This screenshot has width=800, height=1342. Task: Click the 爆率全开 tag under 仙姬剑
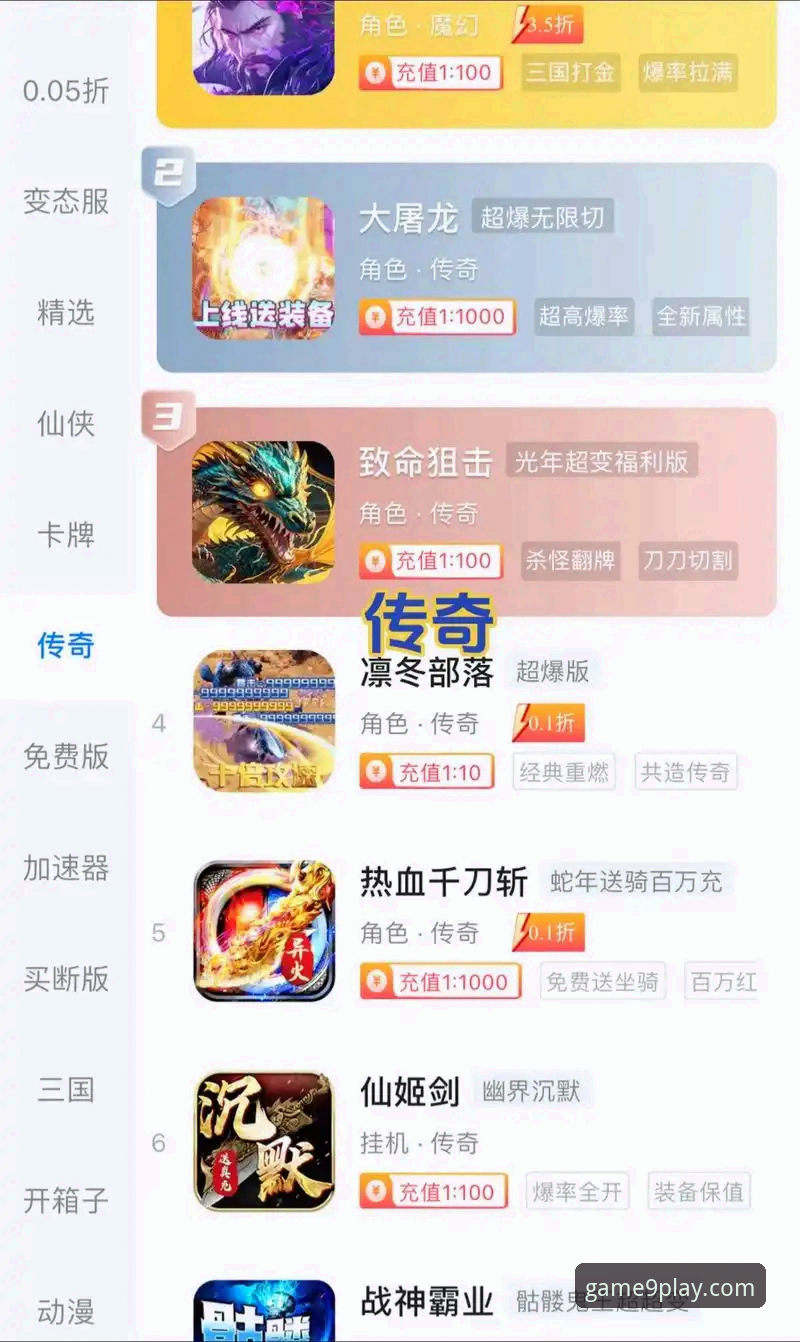[577, 1192]
